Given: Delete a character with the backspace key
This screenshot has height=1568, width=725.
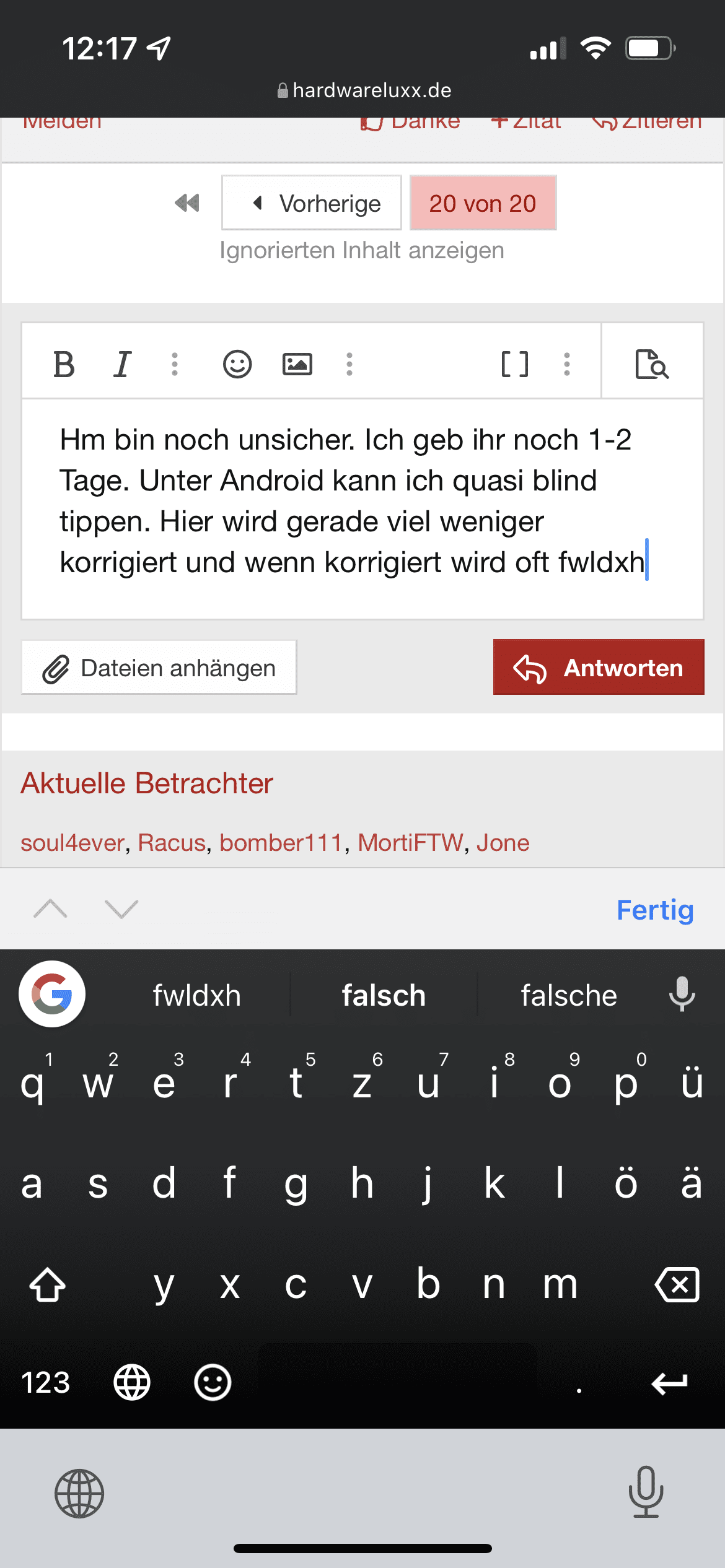Looking at the screenshot, I should tap(677, 1285).
